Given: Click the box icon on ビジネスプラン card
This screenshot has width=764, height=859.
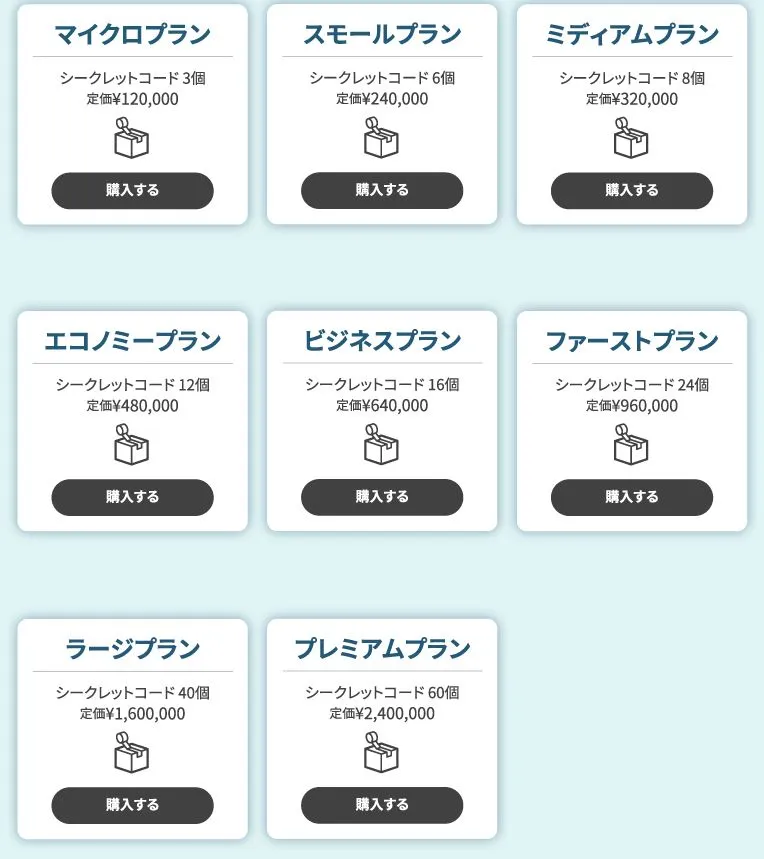Looking at the screenshot, I should (x=382, y=446).
